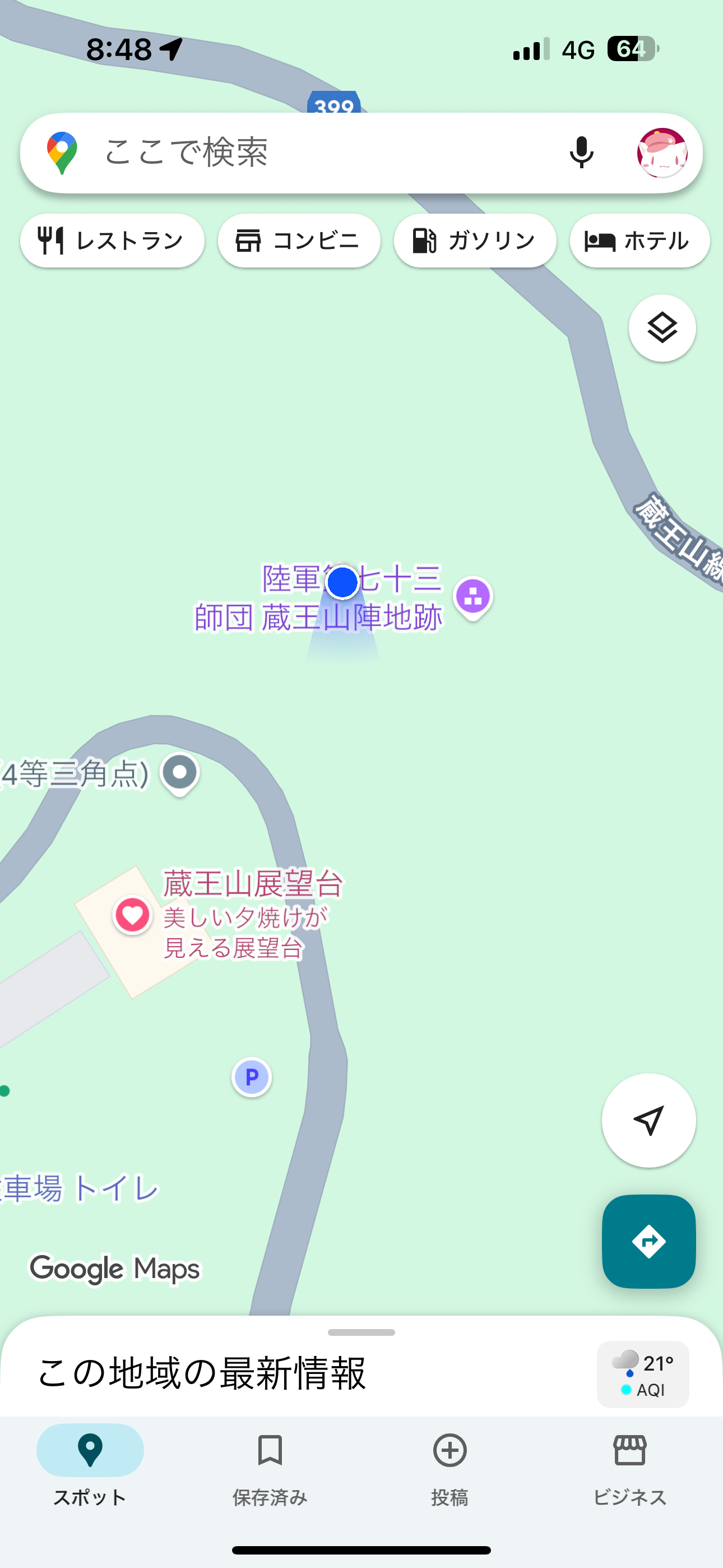Open the account profile avatar
The width and height of the screenshot is (723, 1568).
[x=662, y=152]
